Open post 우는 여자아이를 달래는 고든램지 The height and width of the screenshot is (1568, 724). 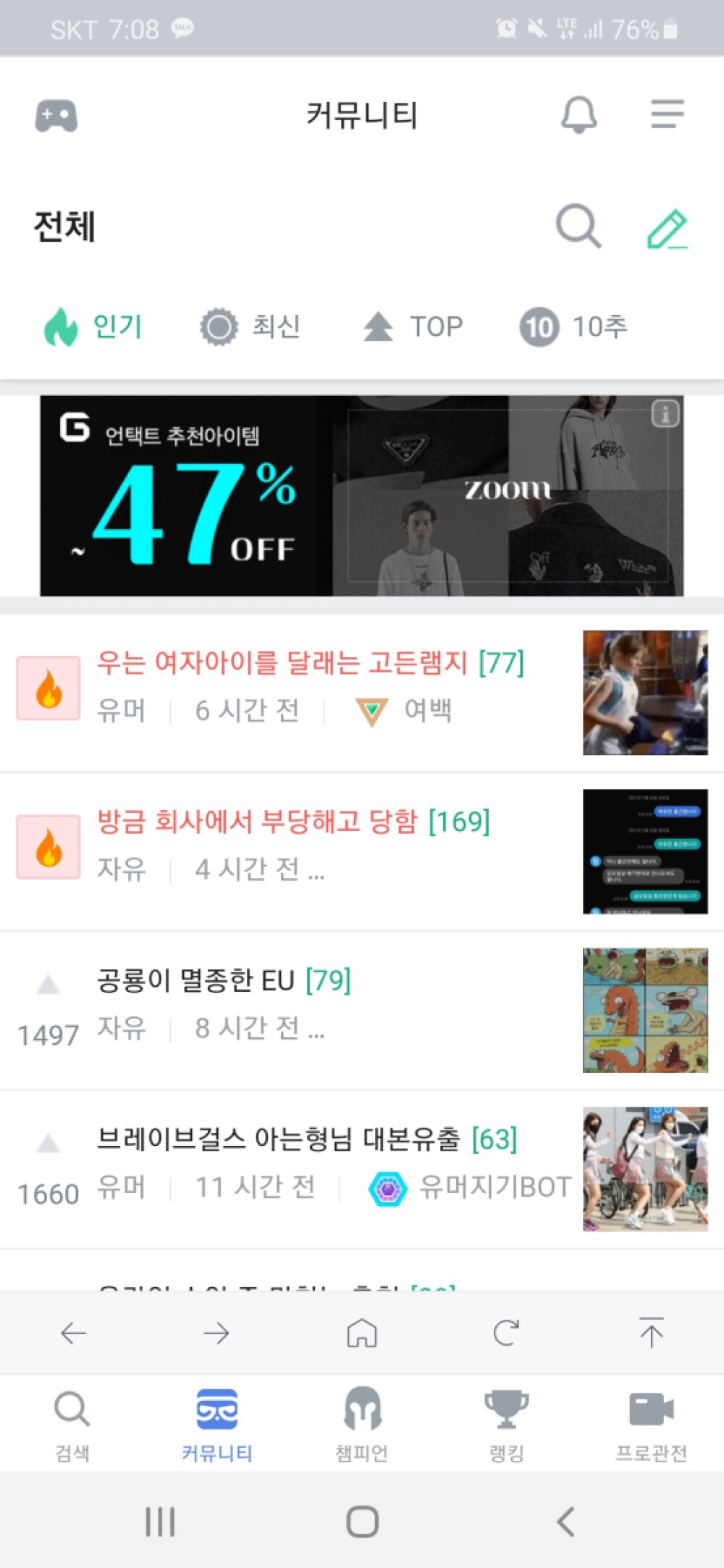tap(311, 663)
